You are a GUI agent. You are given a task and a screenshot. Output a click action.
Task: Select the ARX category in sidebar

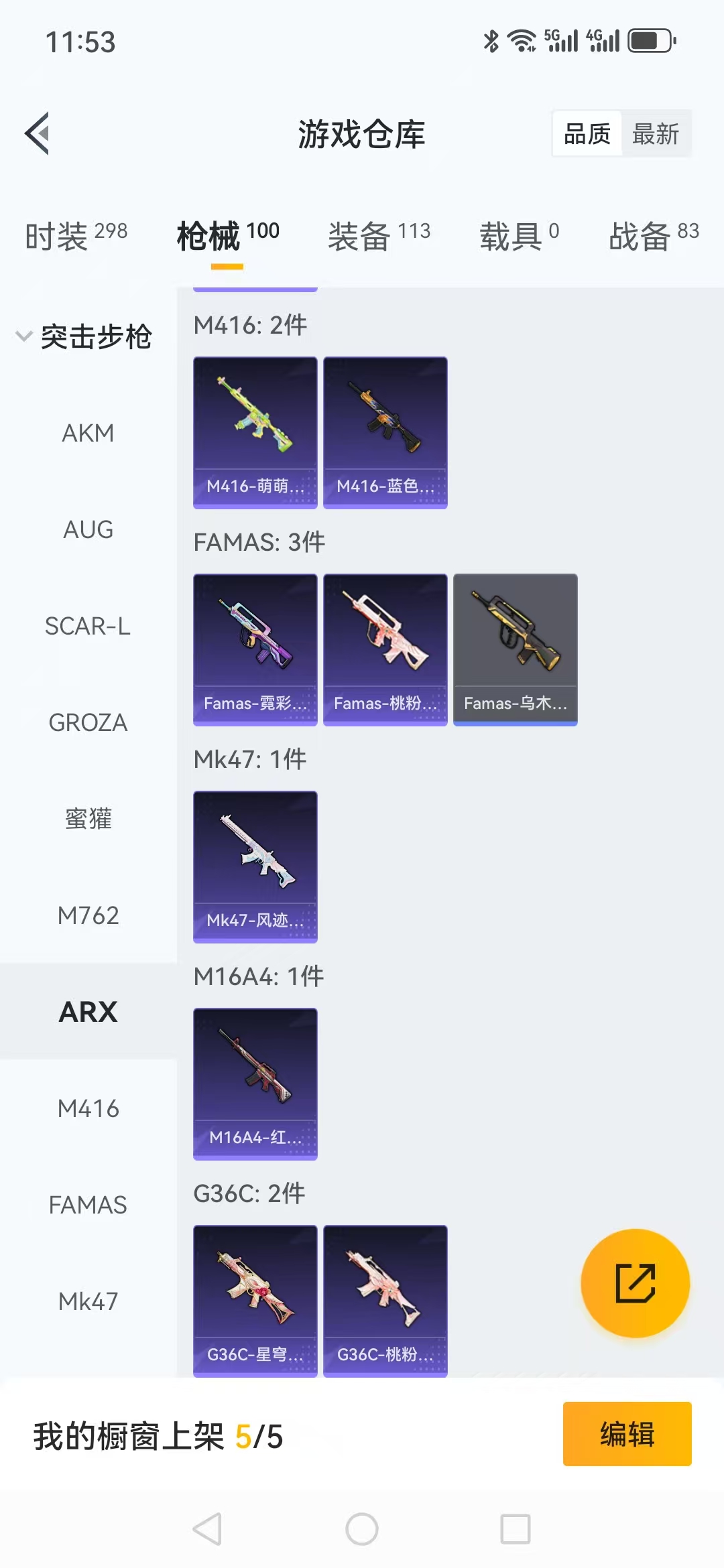88,1012
